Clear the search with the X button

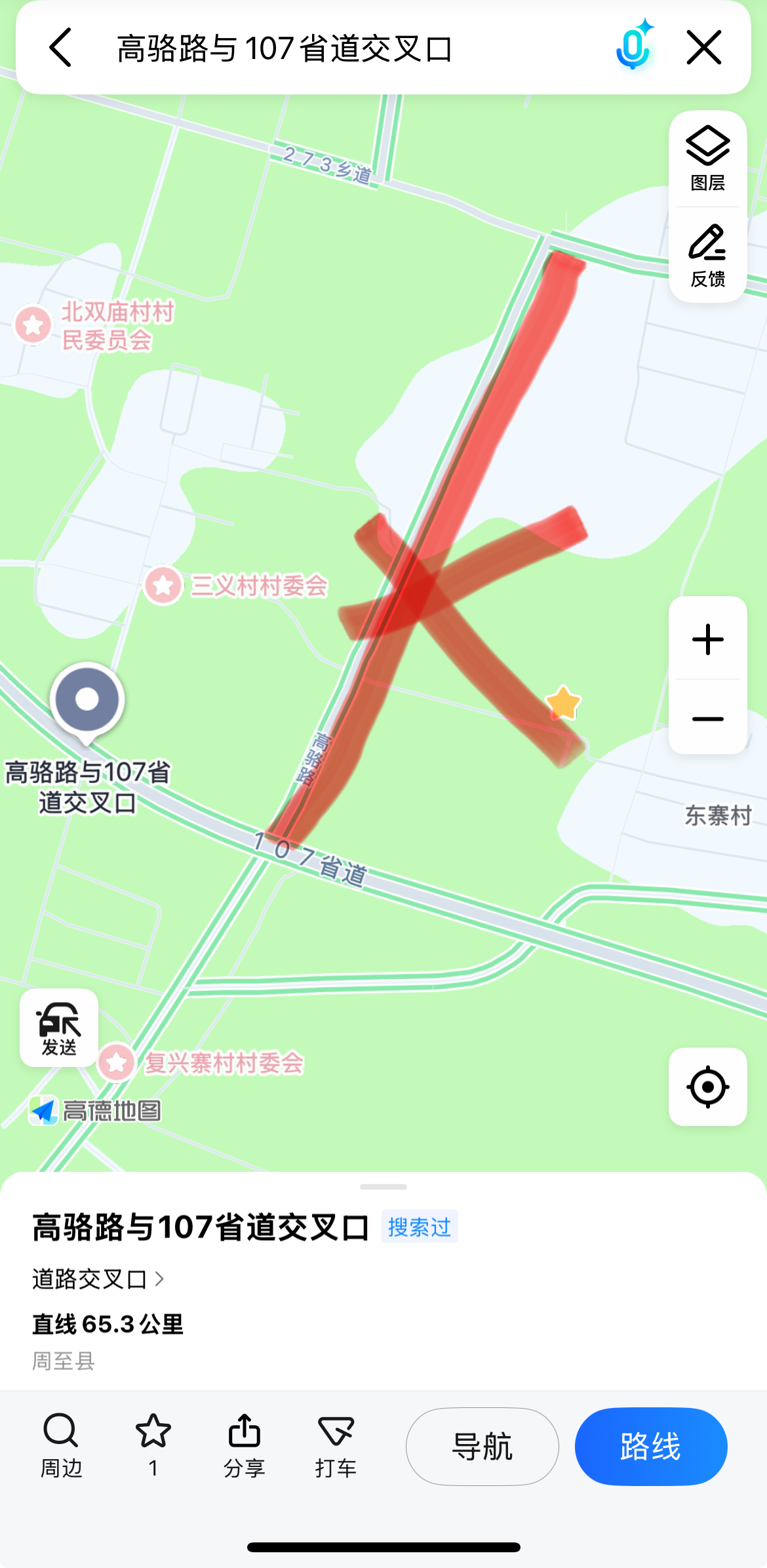[x=704, y=47]
